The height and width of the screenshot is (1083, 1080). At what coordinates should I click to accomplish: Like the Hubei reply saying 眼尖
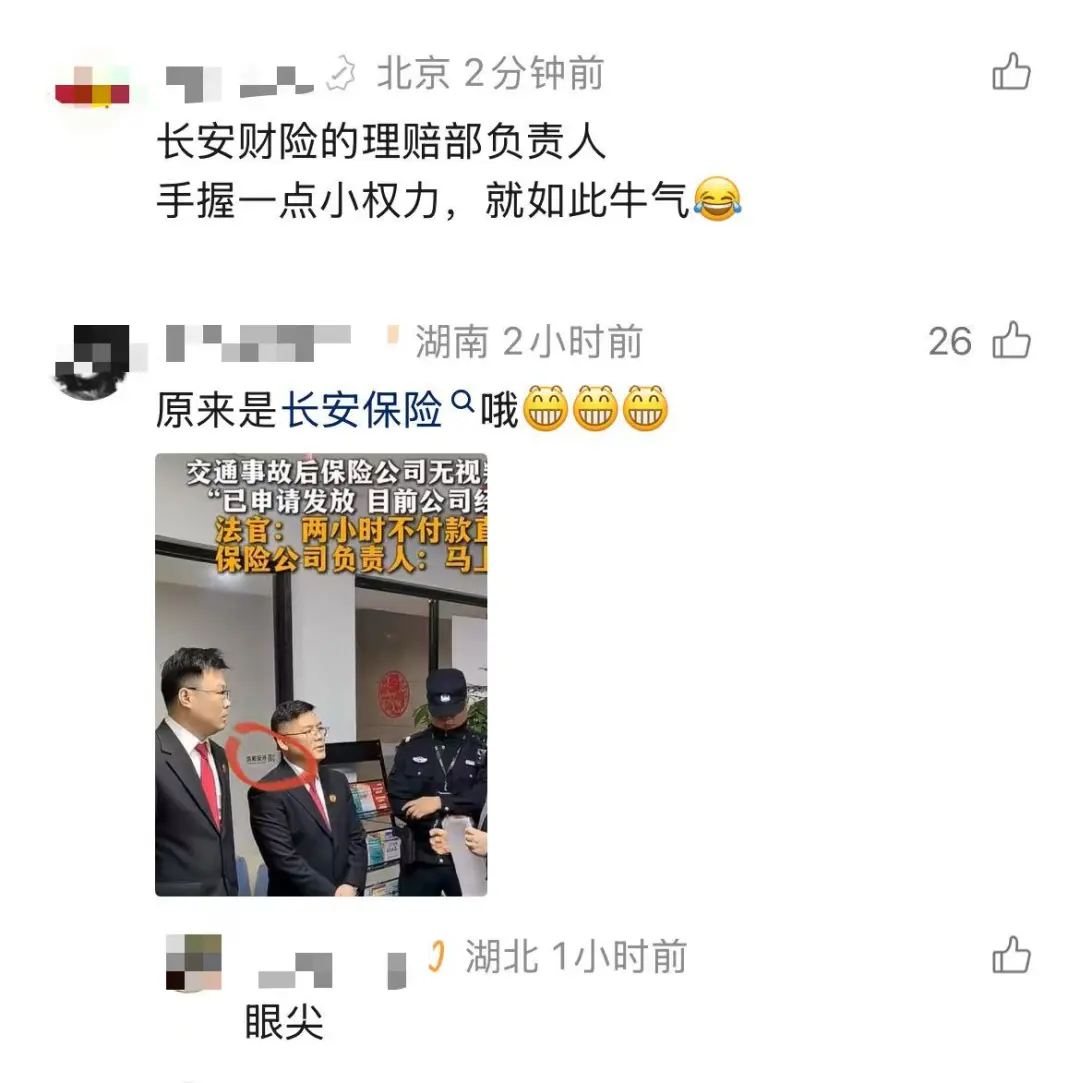click(1011, 956)
